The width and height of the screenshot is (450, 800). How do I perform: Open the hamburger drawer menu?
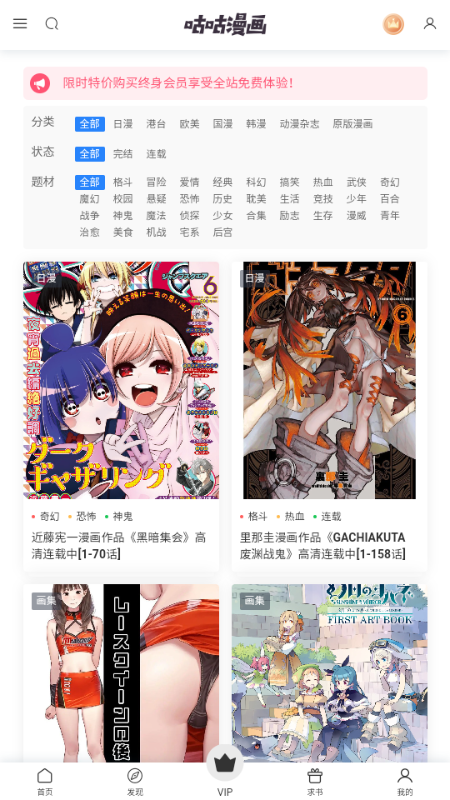point(20,23)
